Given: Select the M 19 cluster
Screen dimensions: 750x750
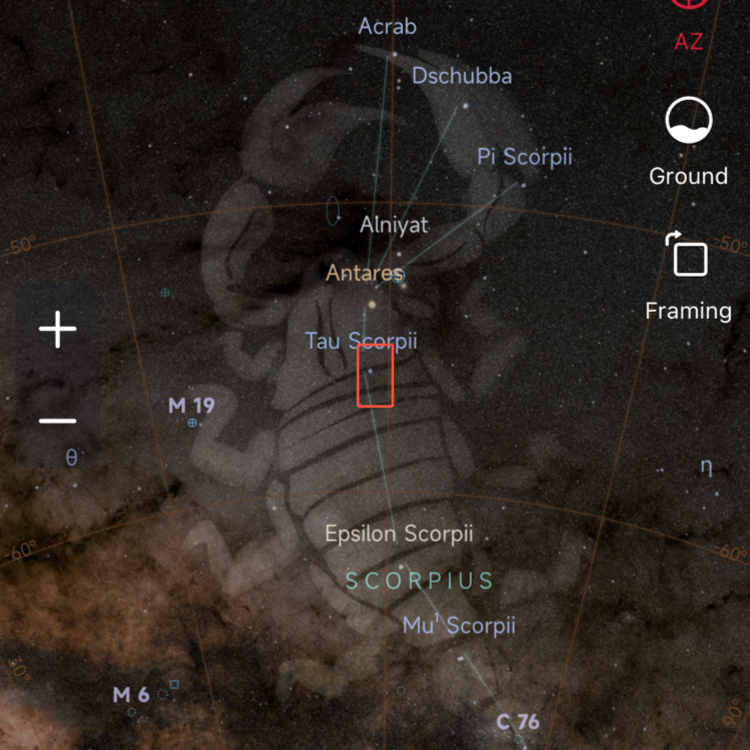Looking at the screenshot, I should [191, 406].
